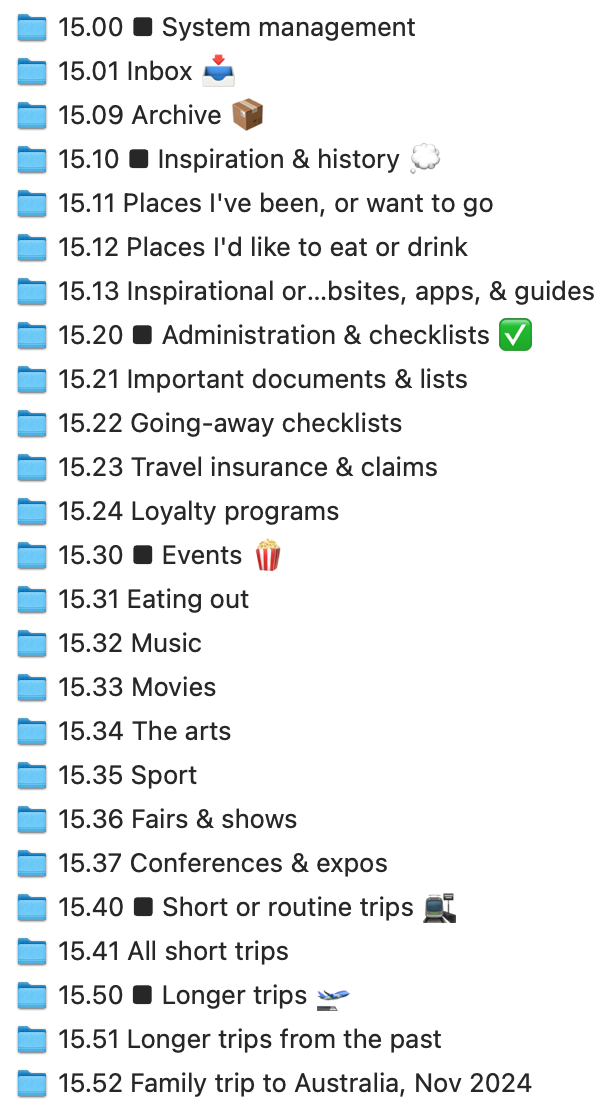Screen dimensions: 602x1108
Task: Open 15.52 Family trip to Australia folder
Action: (x=294, y=1083)
